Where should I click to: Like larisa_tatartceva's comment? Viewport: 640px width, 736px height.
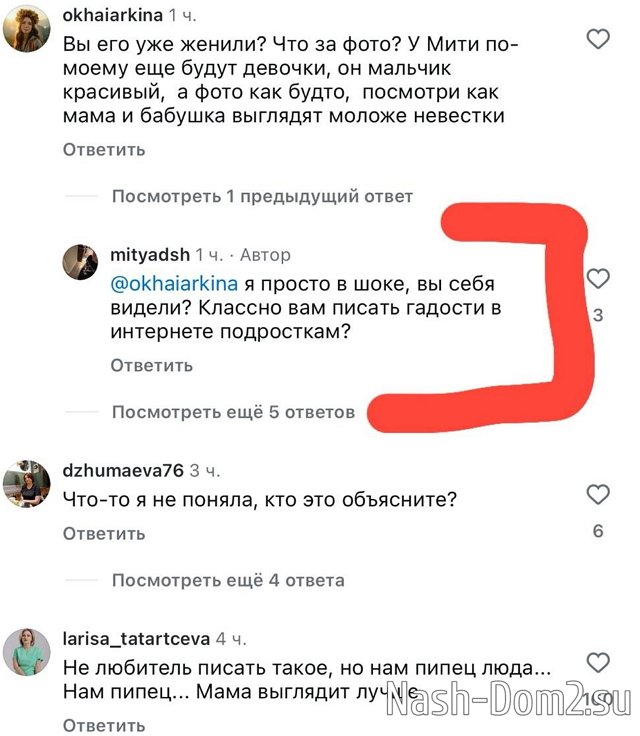[597, 662]
